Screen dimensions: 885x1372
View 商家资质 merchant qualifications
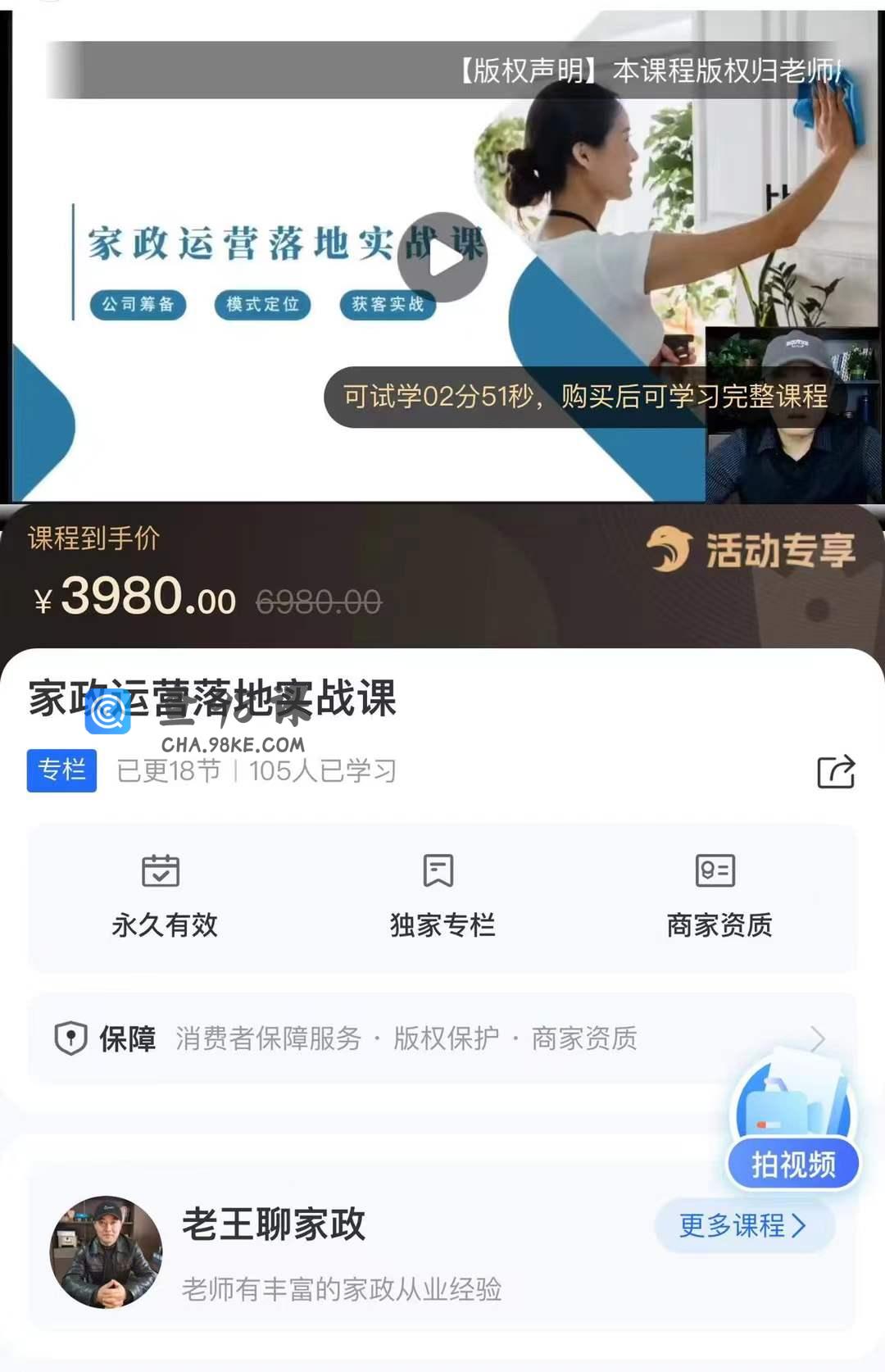click(719, 897)
